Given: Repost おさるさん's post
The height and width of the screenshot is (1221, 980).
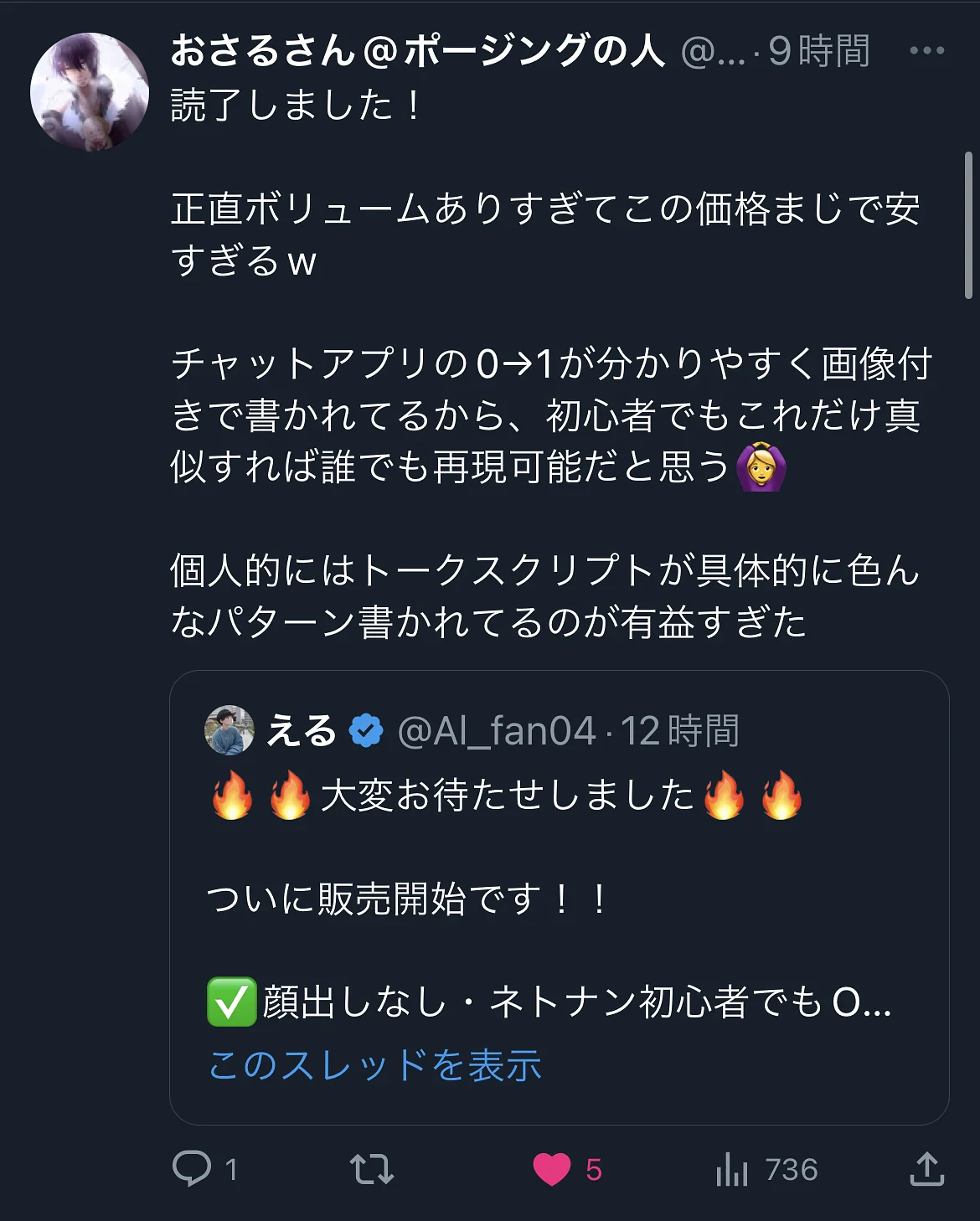Looking at the screenshot, I should point(371,1168).
